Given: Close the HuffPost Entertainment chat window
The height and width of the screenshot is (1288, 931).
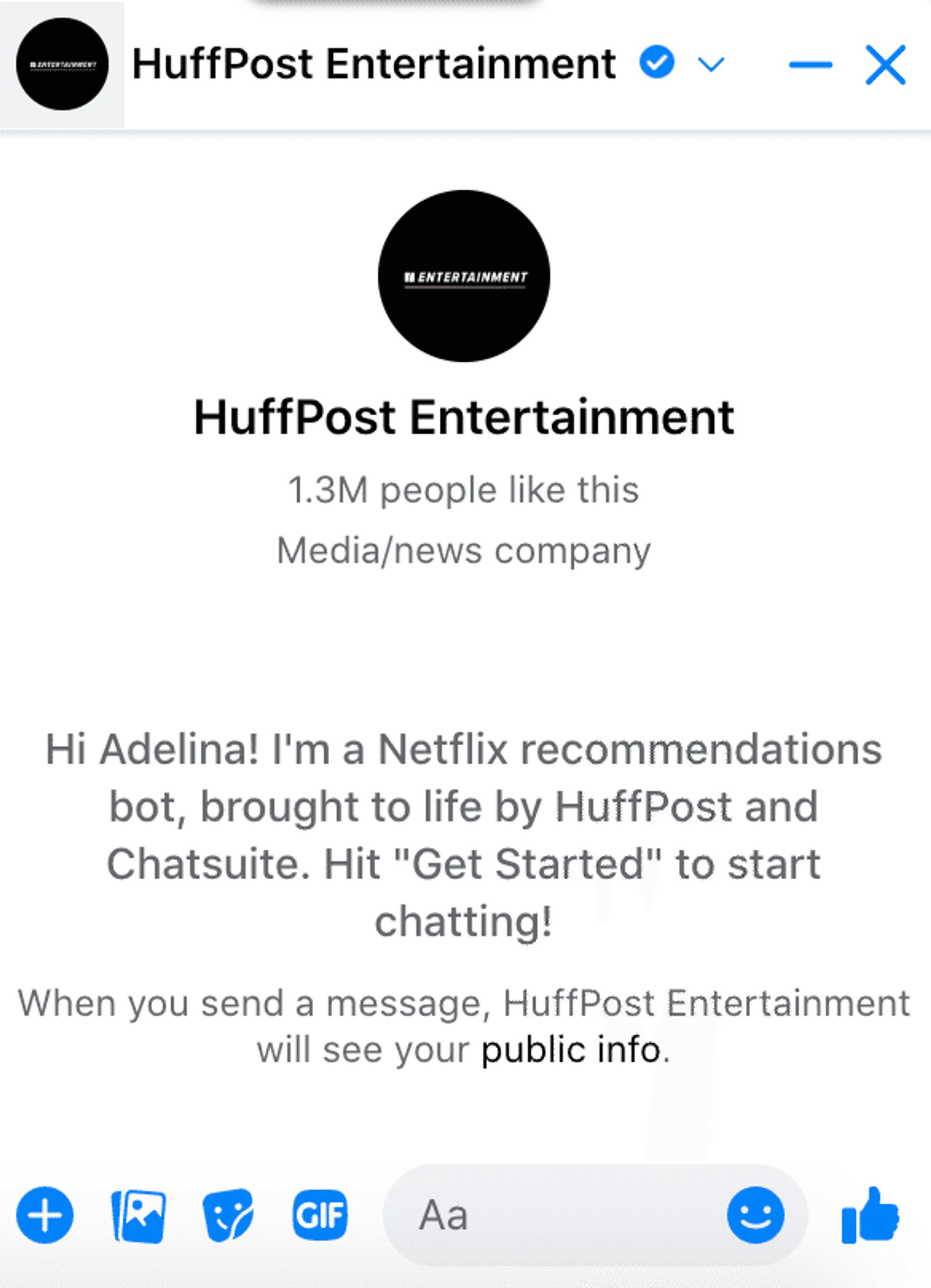Looking at the screenshot, I should pos(885,65).
